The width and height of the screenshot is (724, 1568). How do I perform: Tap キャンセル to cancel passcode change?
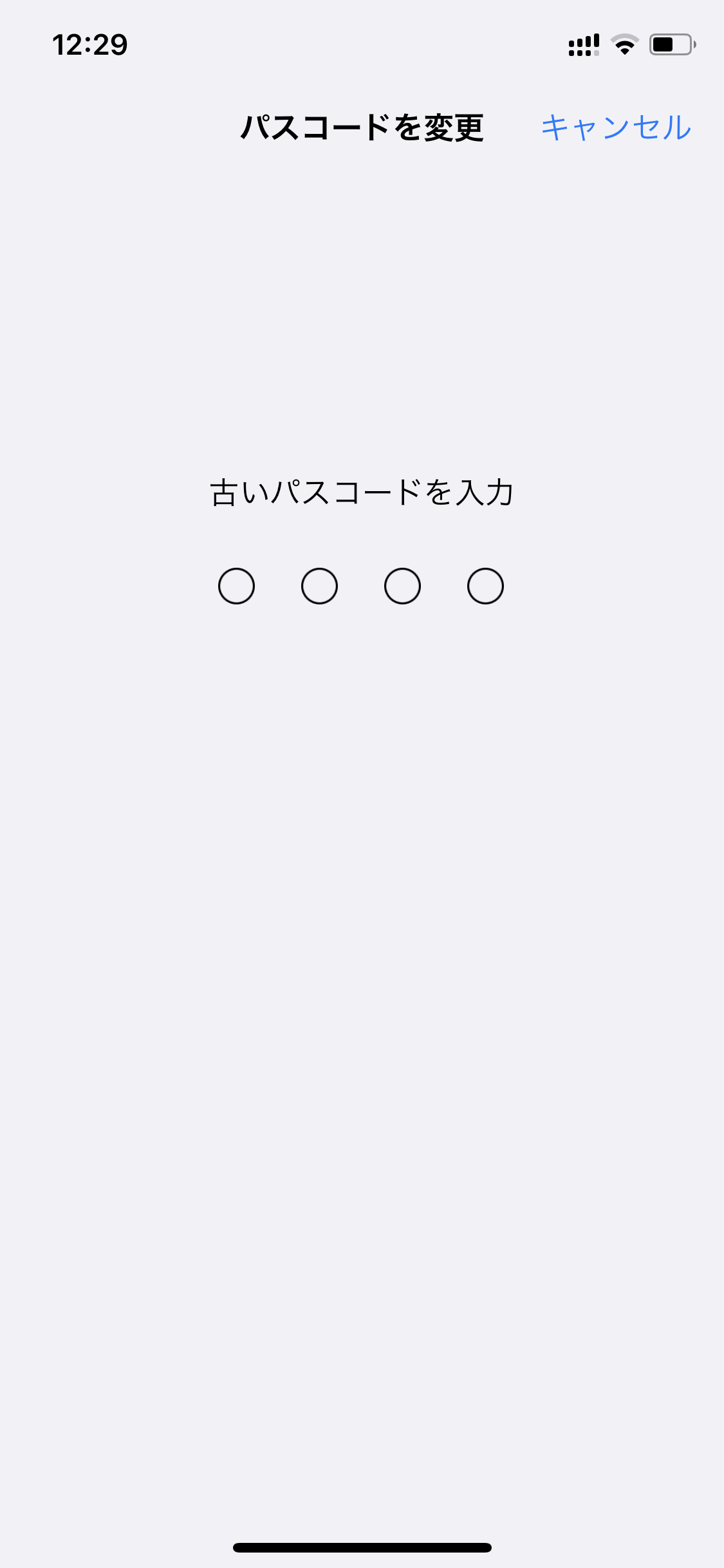[616, 127]
